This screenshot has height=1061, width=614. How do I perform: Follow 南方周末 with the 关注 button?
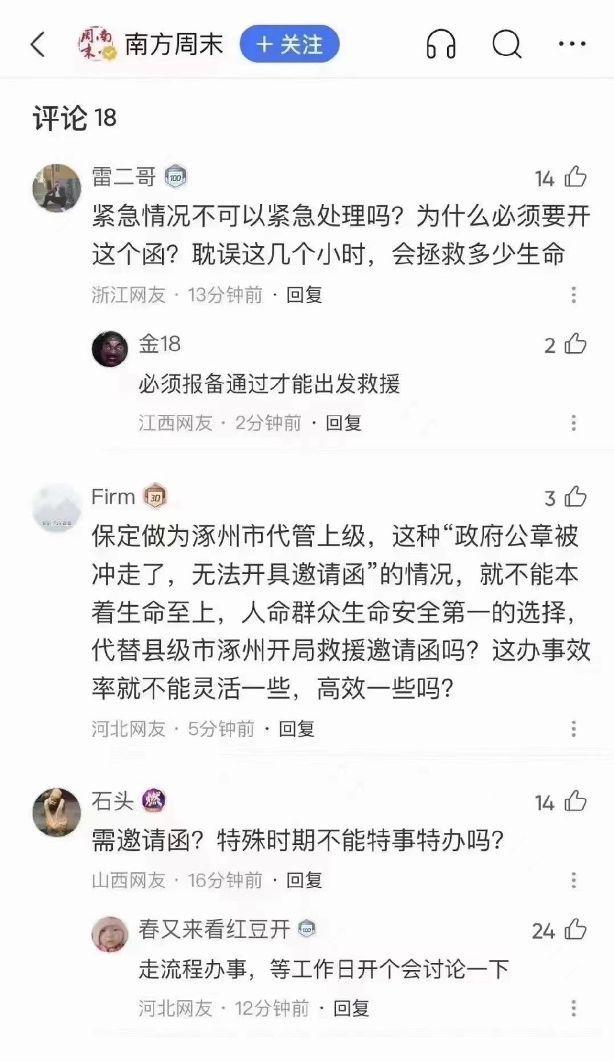pyautogui.click(x=289, y=44)
